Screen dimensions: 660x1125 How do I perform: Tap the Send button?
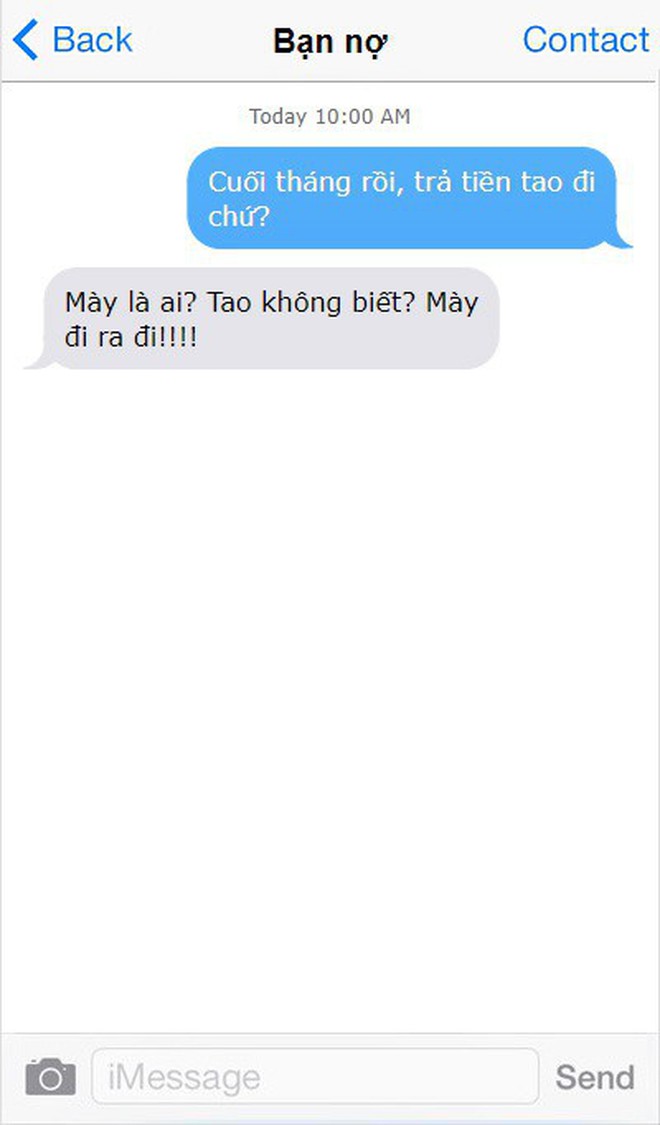pyautogui.click(x=594, y=1077)
